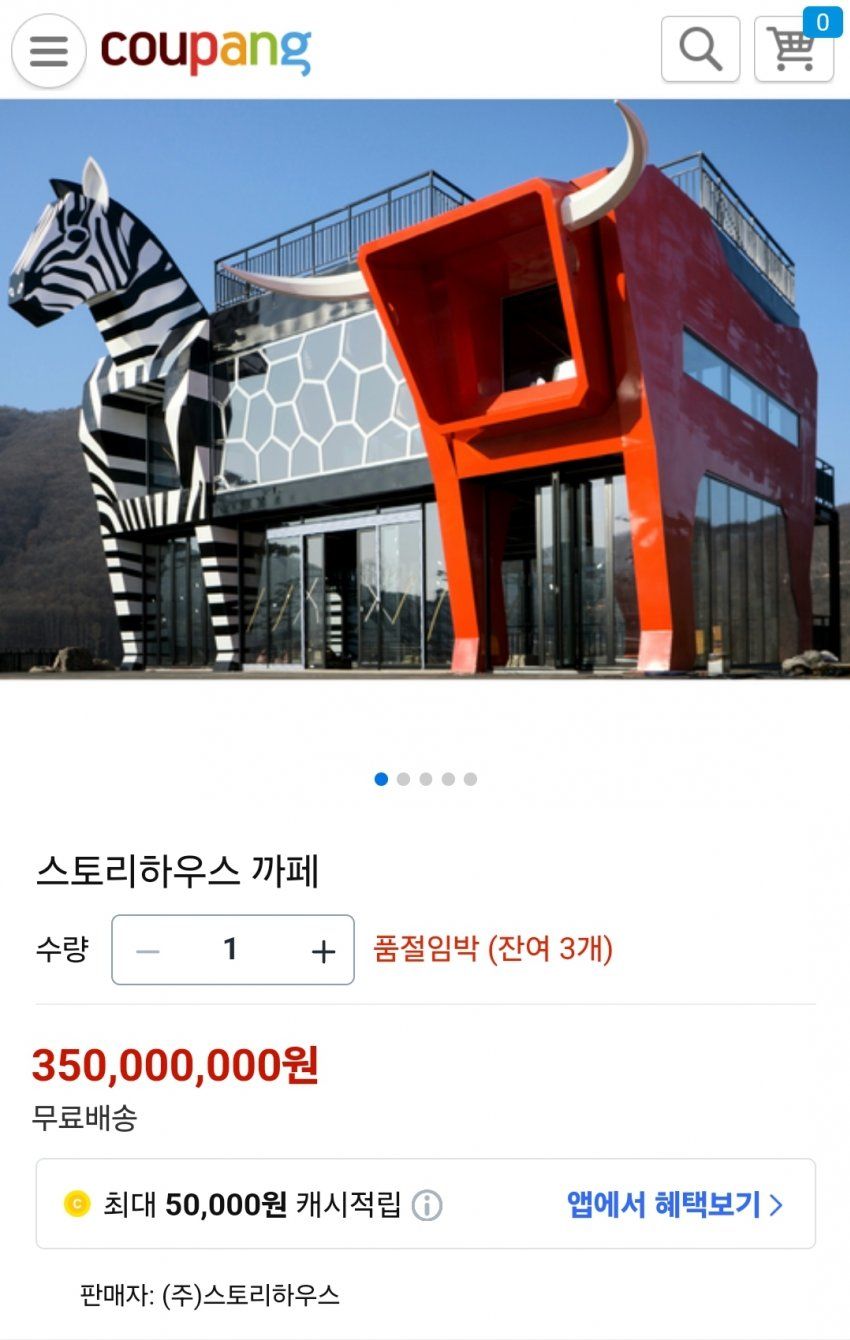Open the product photo of the café

coord(425,390)
